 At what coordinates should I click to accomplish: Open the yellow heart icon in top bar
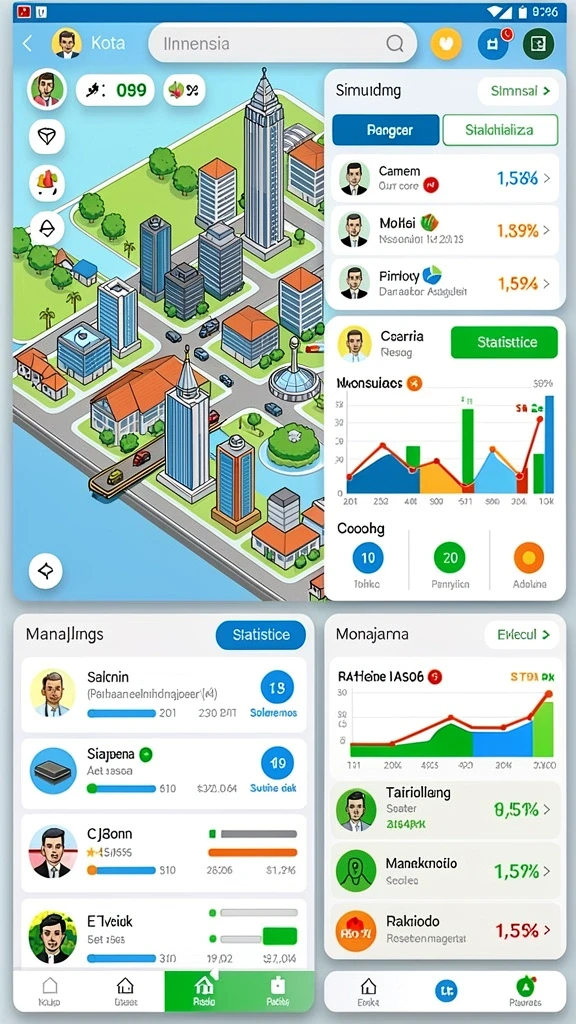(446, 44)
